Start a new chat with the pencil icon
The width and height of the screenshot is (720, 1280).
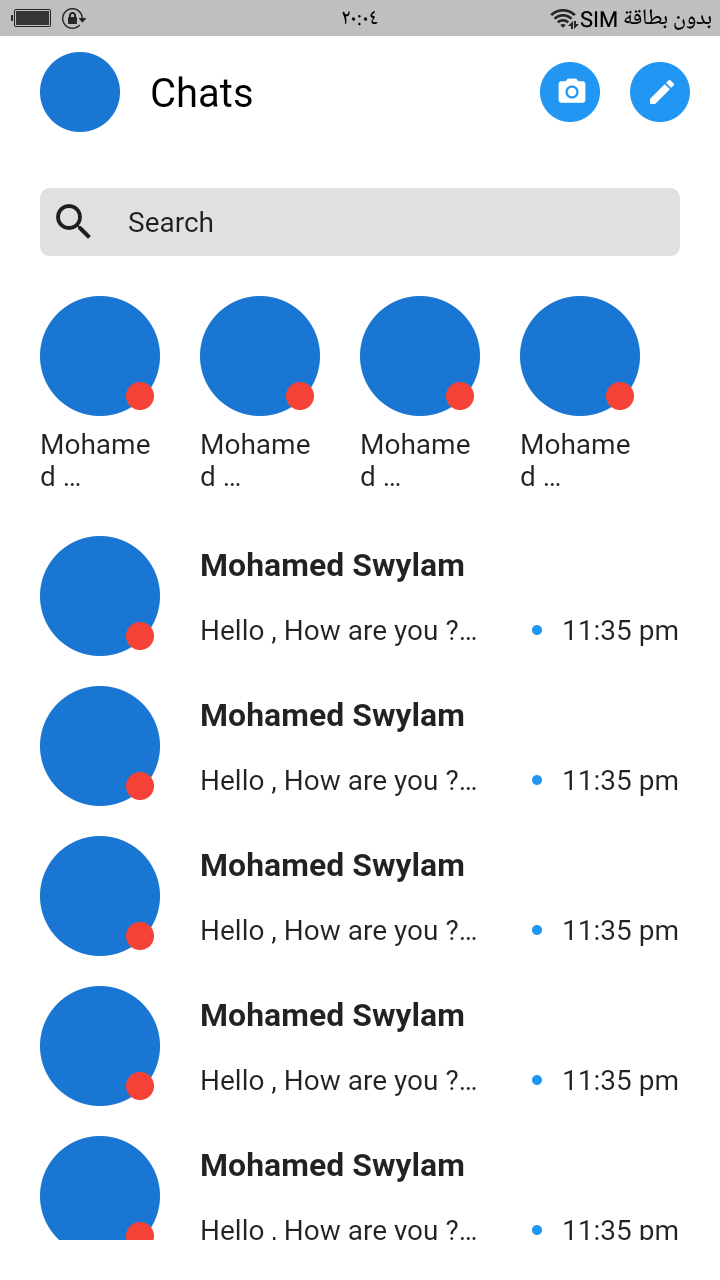(x=660, y=91)
